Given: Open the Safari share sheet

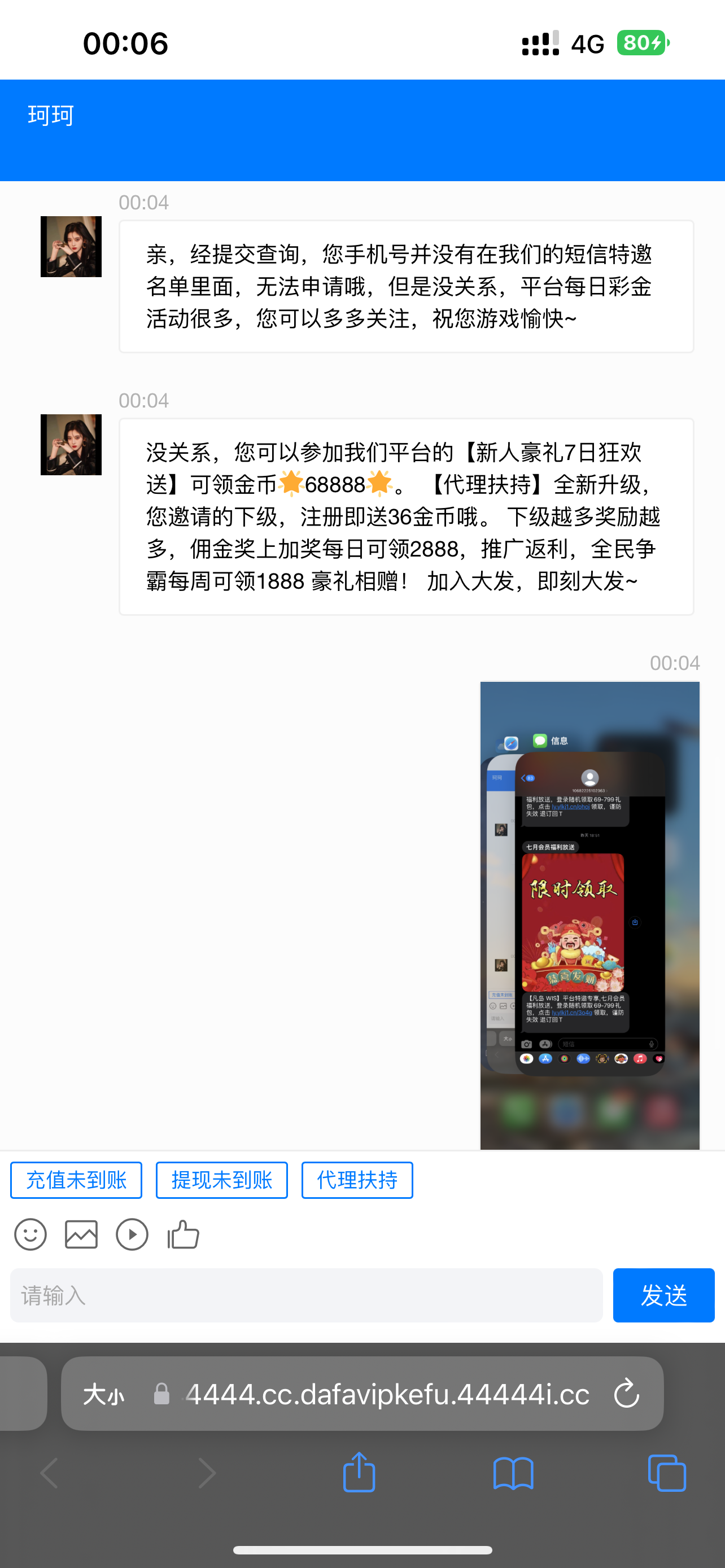Looking at the screenshot, I should (x=359, y=1473).
